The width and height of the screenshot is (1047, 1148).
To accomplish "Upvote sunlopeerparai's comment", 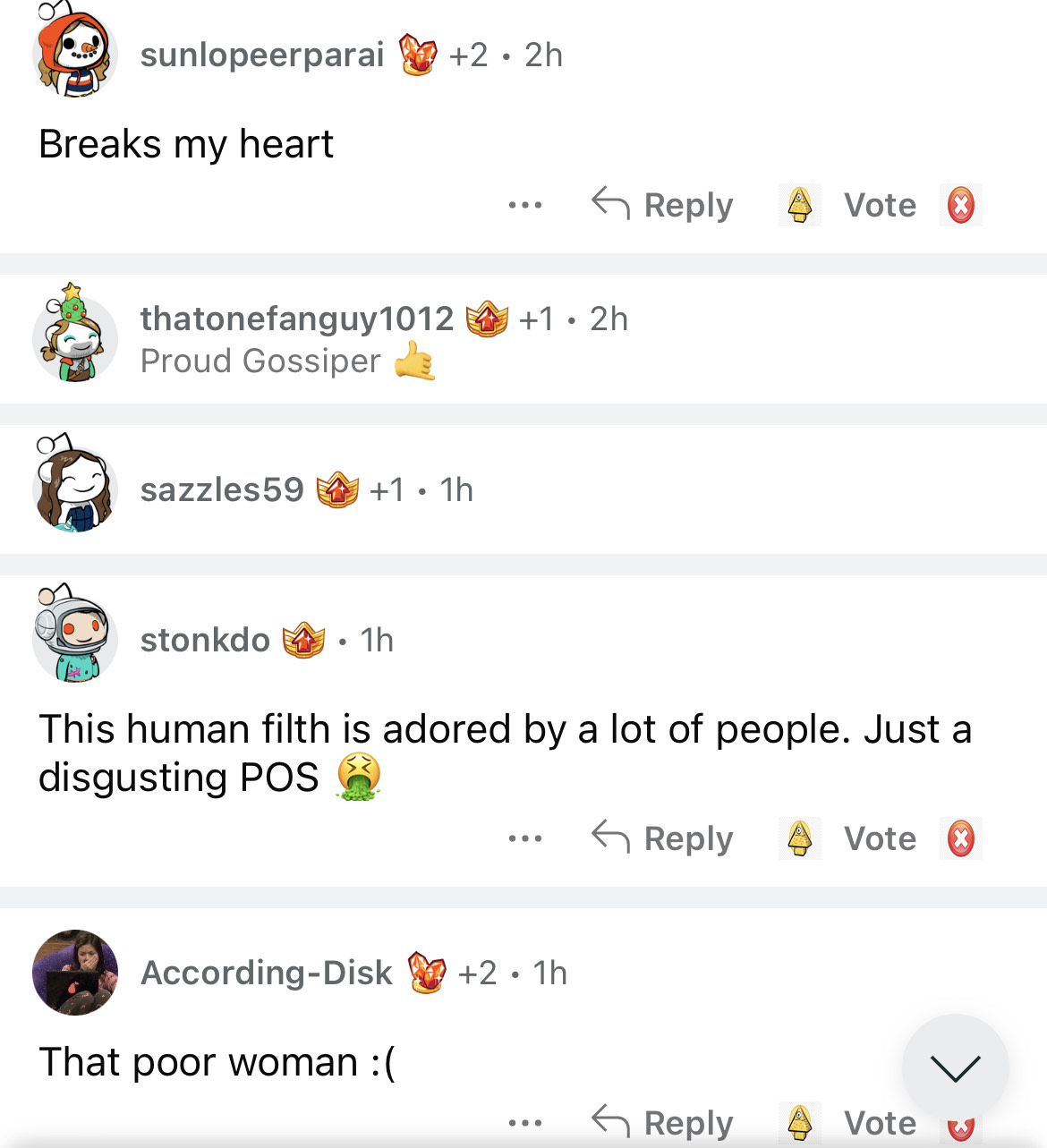I will point(799,205).
